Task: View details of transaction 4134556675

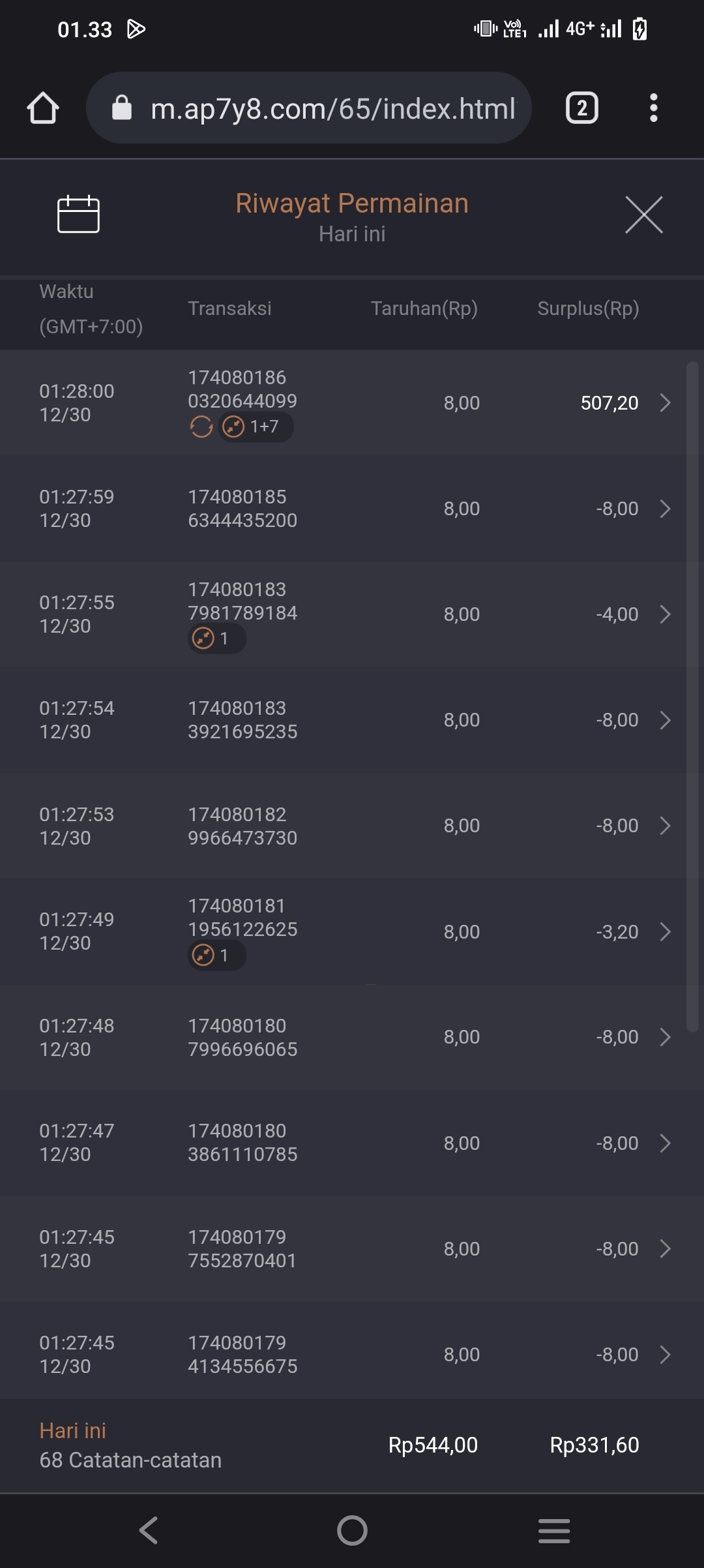Action: coord(352,1354)
